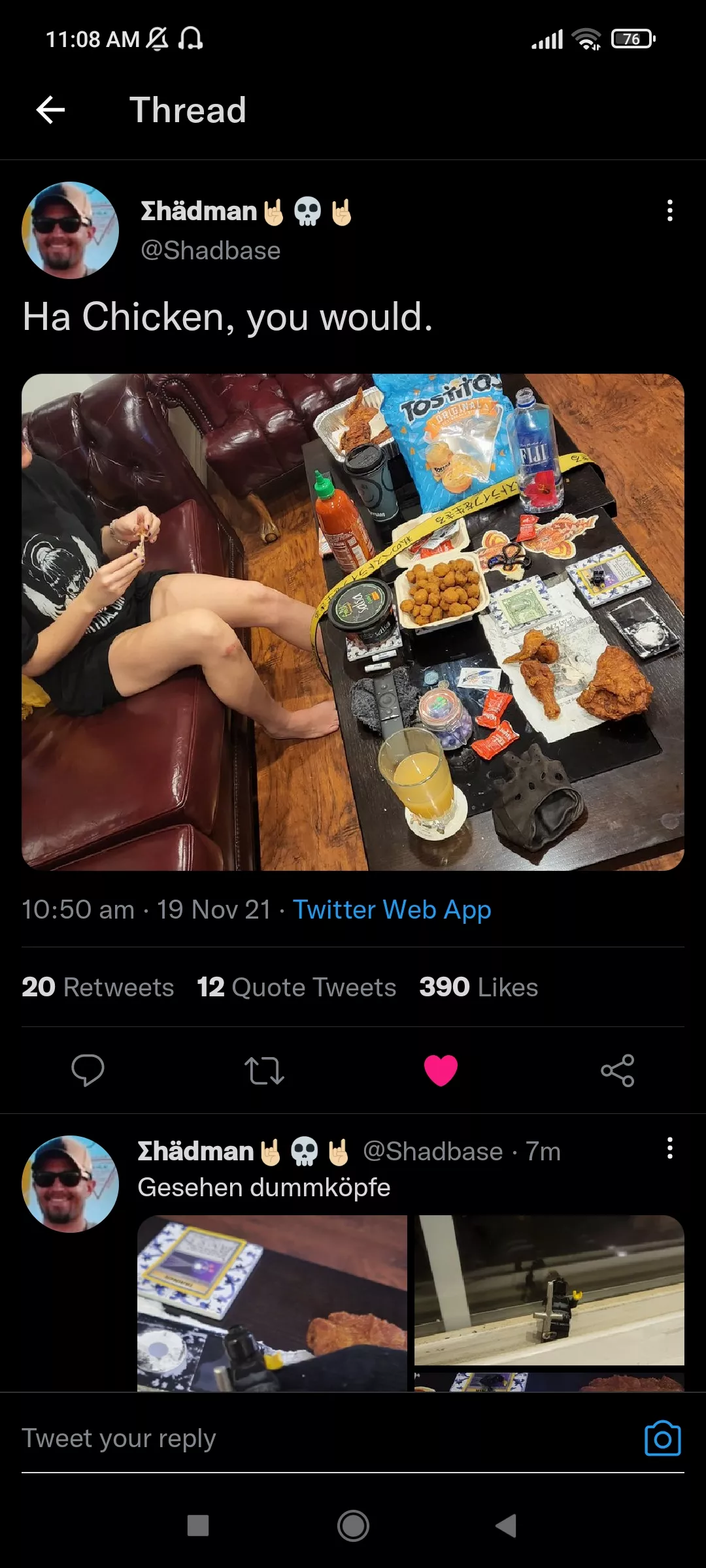
Task: Open the author's avatar on main tweet
Action: coord(70,230)
